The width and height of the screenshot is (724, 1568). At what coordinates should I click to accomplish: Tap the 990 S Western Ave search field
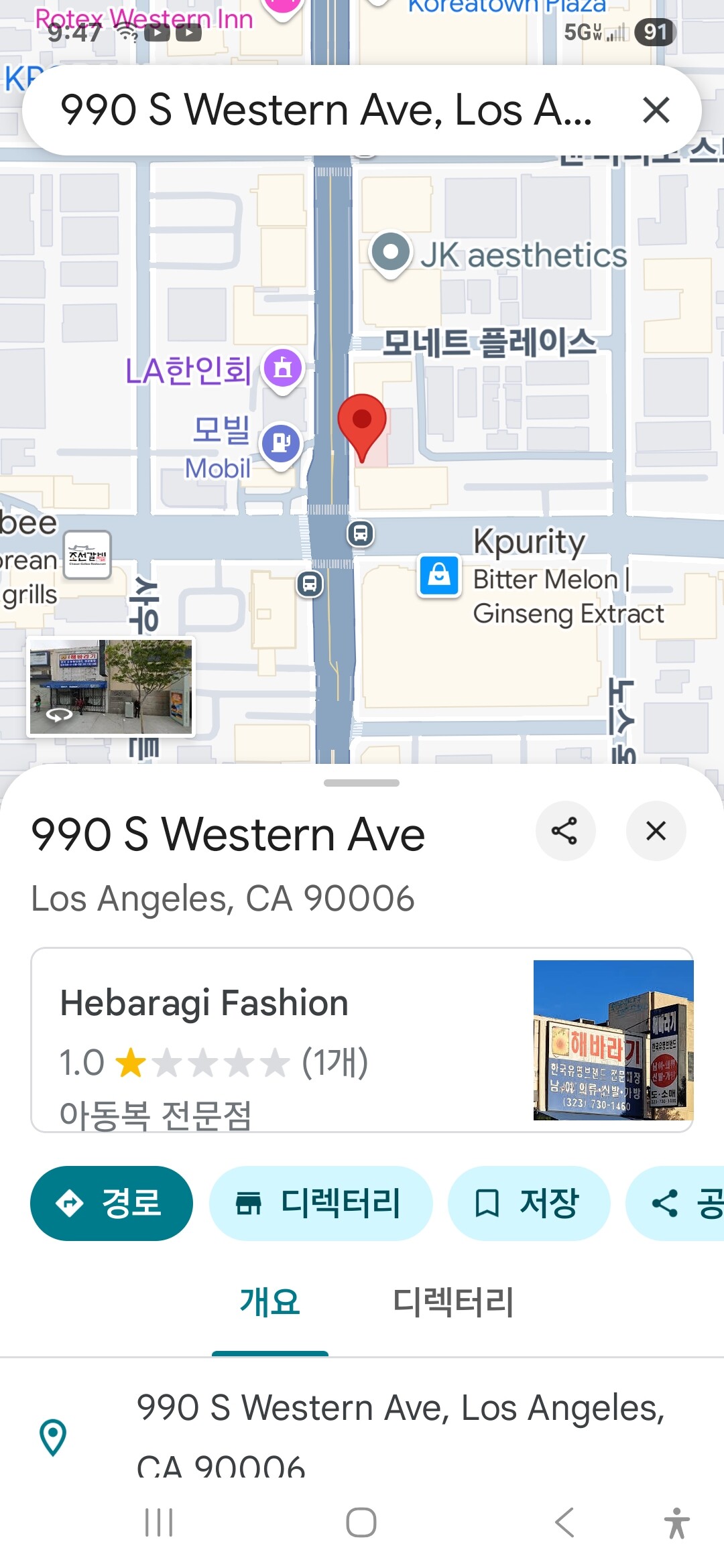pos(325,110)
